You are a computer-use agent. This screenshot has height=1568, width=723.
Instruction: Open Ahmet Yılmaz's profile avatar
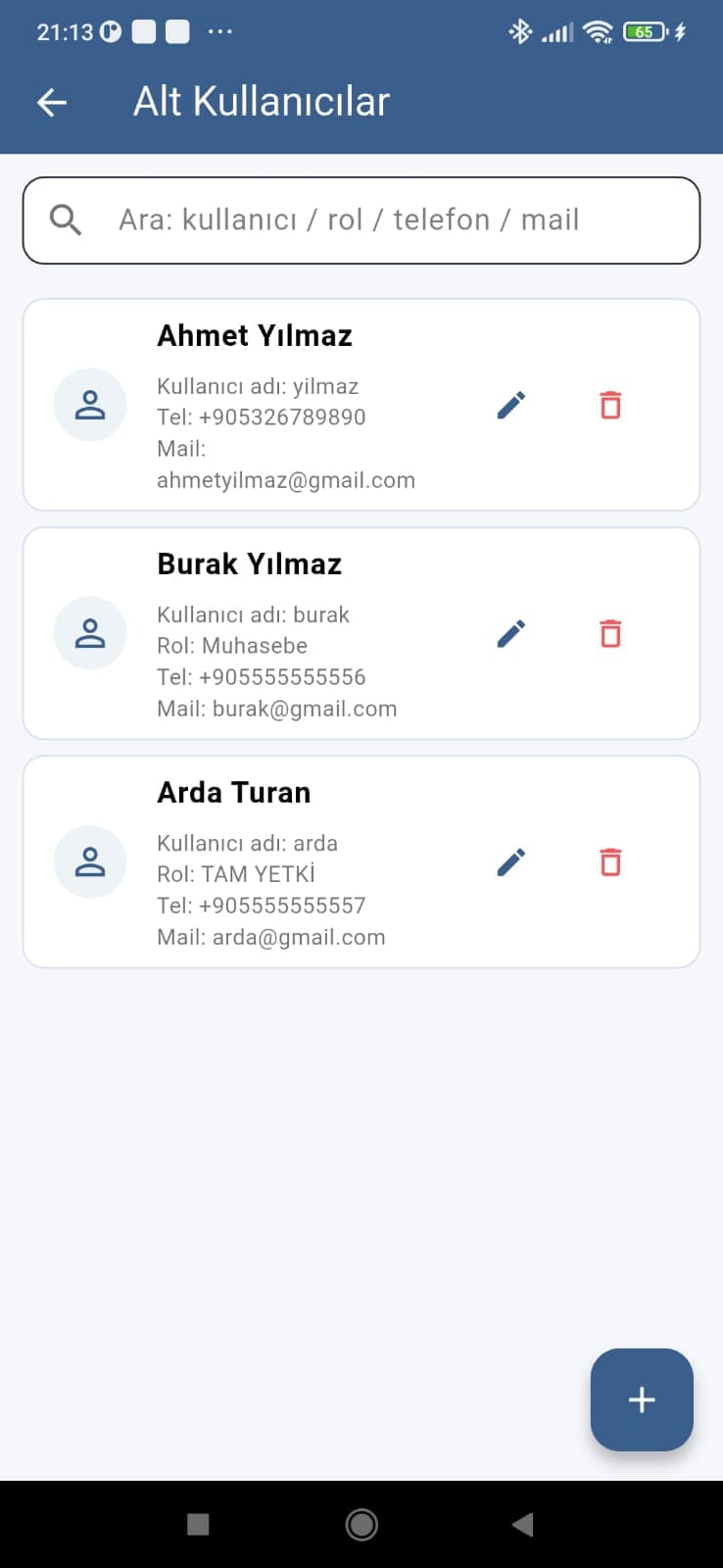pyautogui.click(x=90, y=405)
